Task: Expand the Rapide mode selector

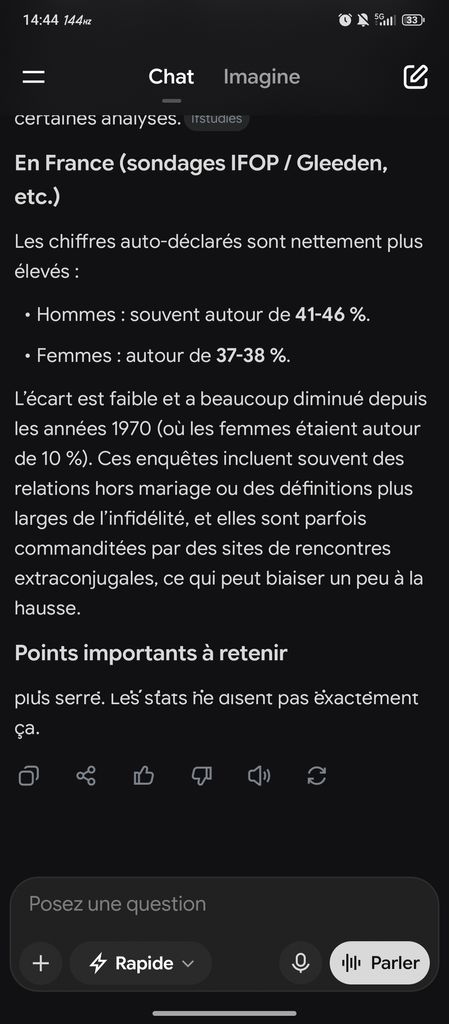Action: pyautogui.click(x=141, y=963)
